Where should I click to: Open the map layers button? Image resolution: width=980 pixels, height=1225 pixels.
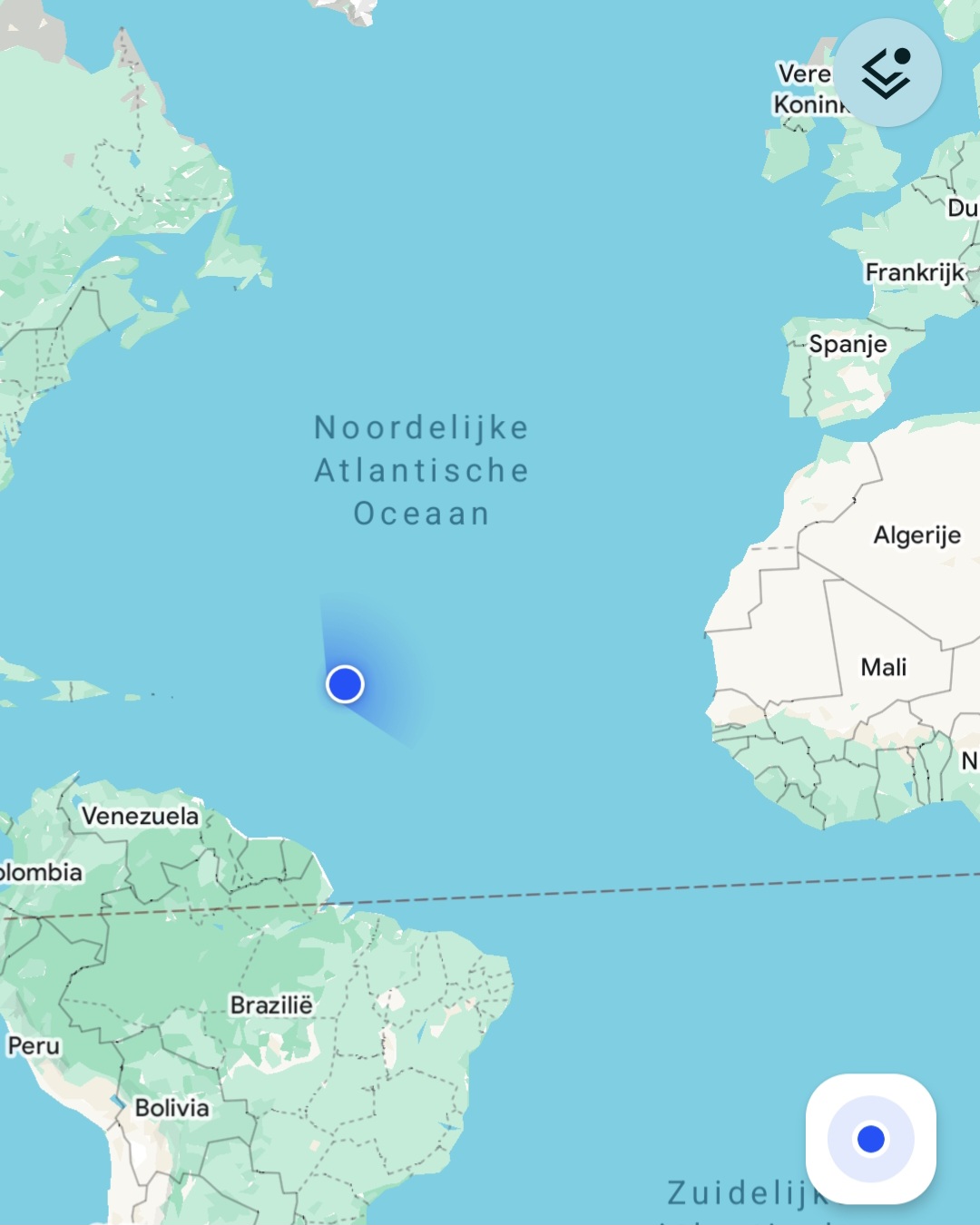point(887,73)
